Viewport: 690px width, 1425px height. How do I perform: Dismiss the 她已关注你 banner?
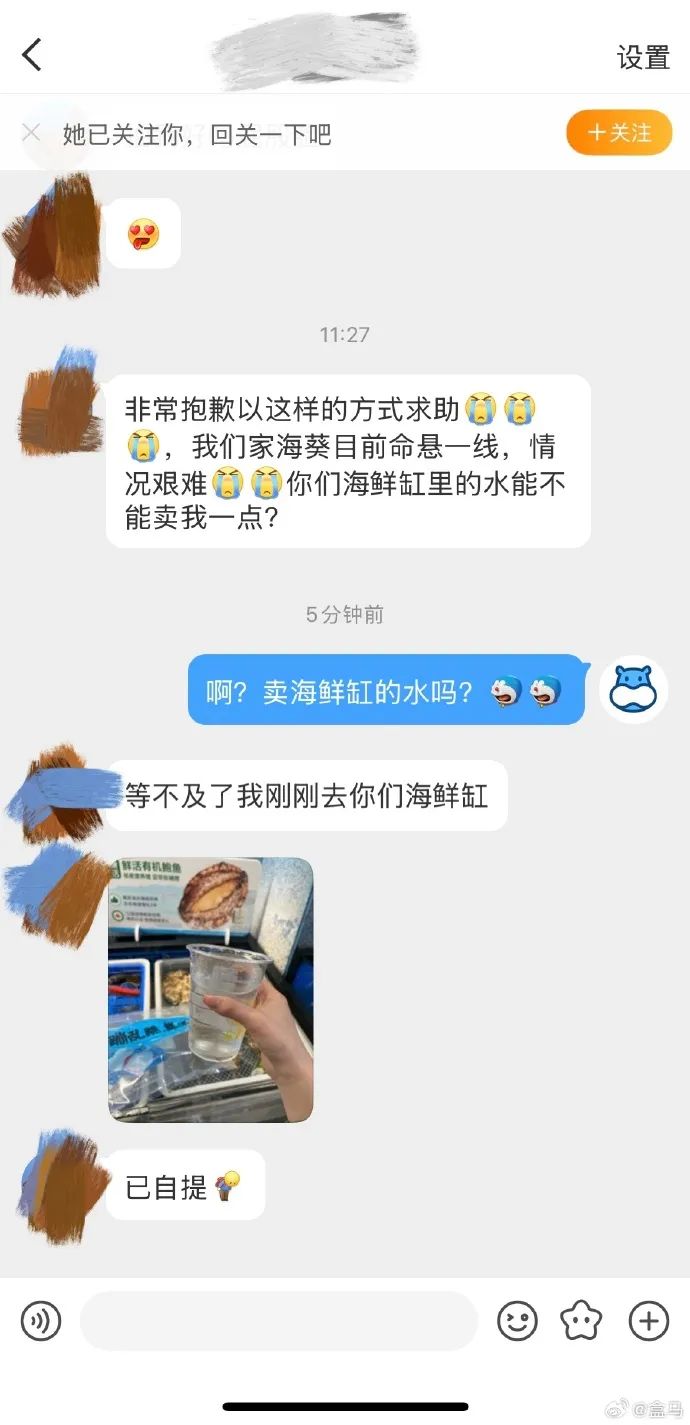coord(31,133)
